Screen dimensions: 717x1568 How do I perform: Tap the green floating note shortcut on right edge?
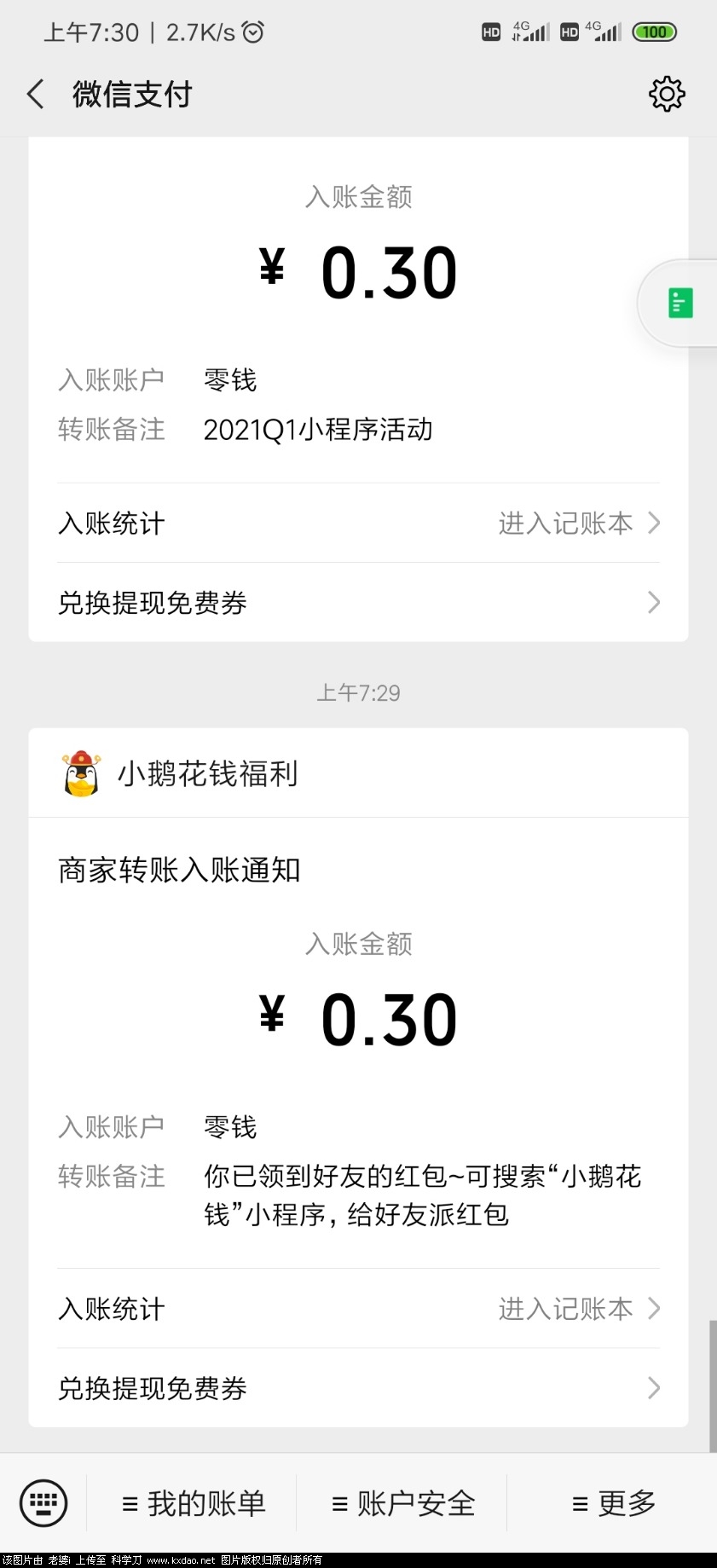click(x=679, y=302)
